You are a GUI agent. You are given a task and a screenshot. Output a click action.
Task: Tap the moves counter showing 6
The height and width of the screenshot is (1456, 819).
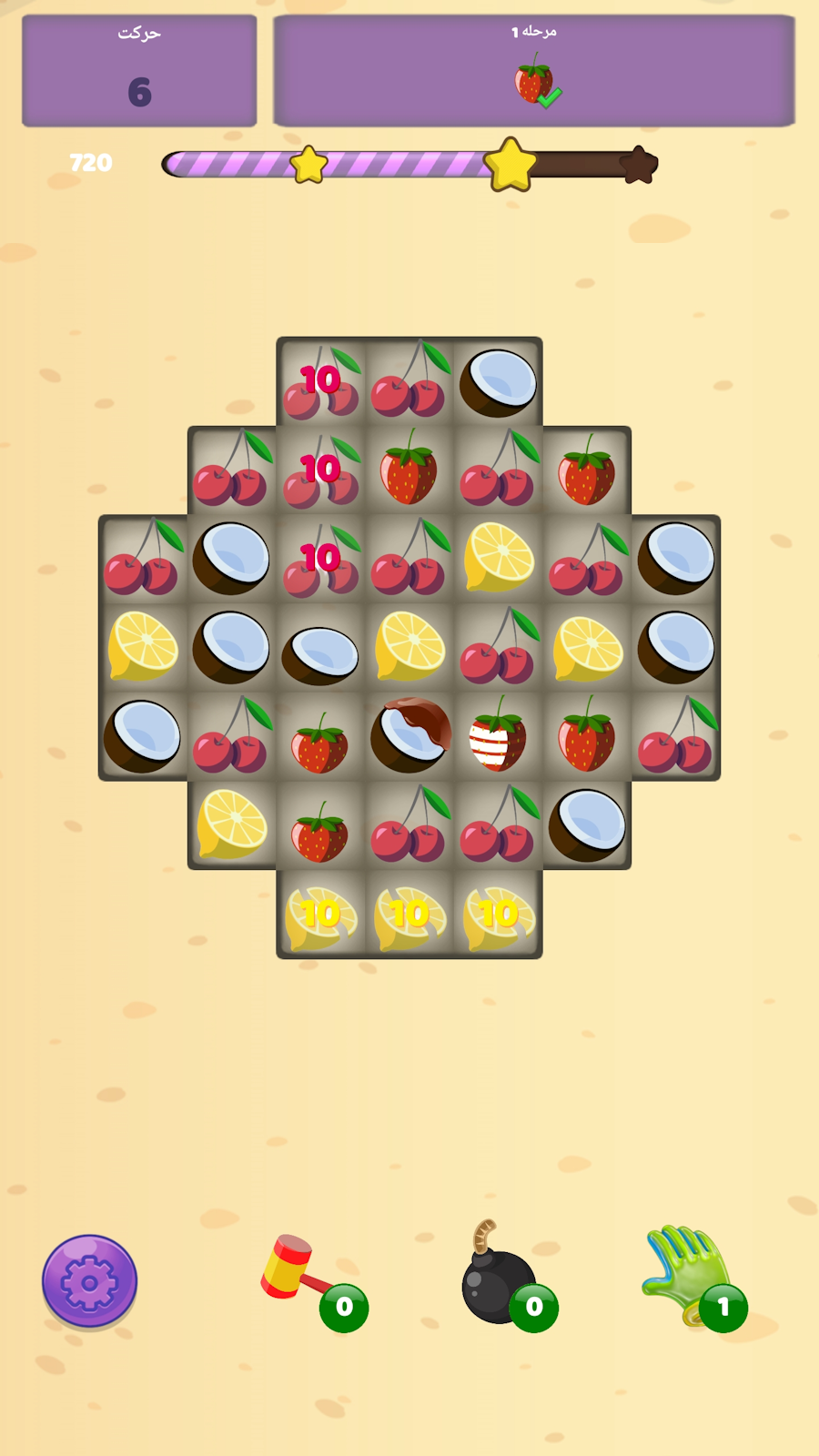click(x=138, y=94)
